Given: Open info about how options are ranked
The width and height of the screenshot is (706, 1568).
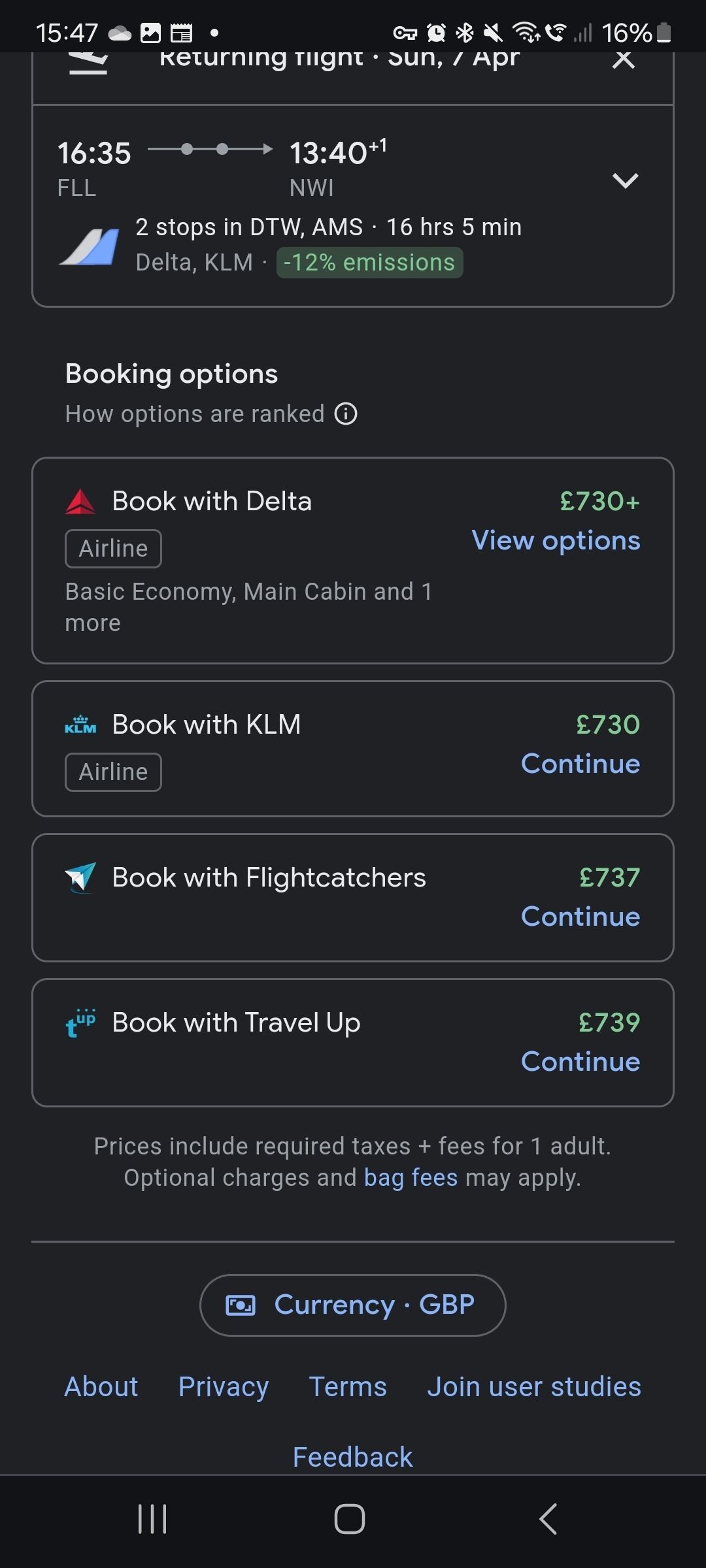Looking at the screenshot, I should tap(347, 414).
